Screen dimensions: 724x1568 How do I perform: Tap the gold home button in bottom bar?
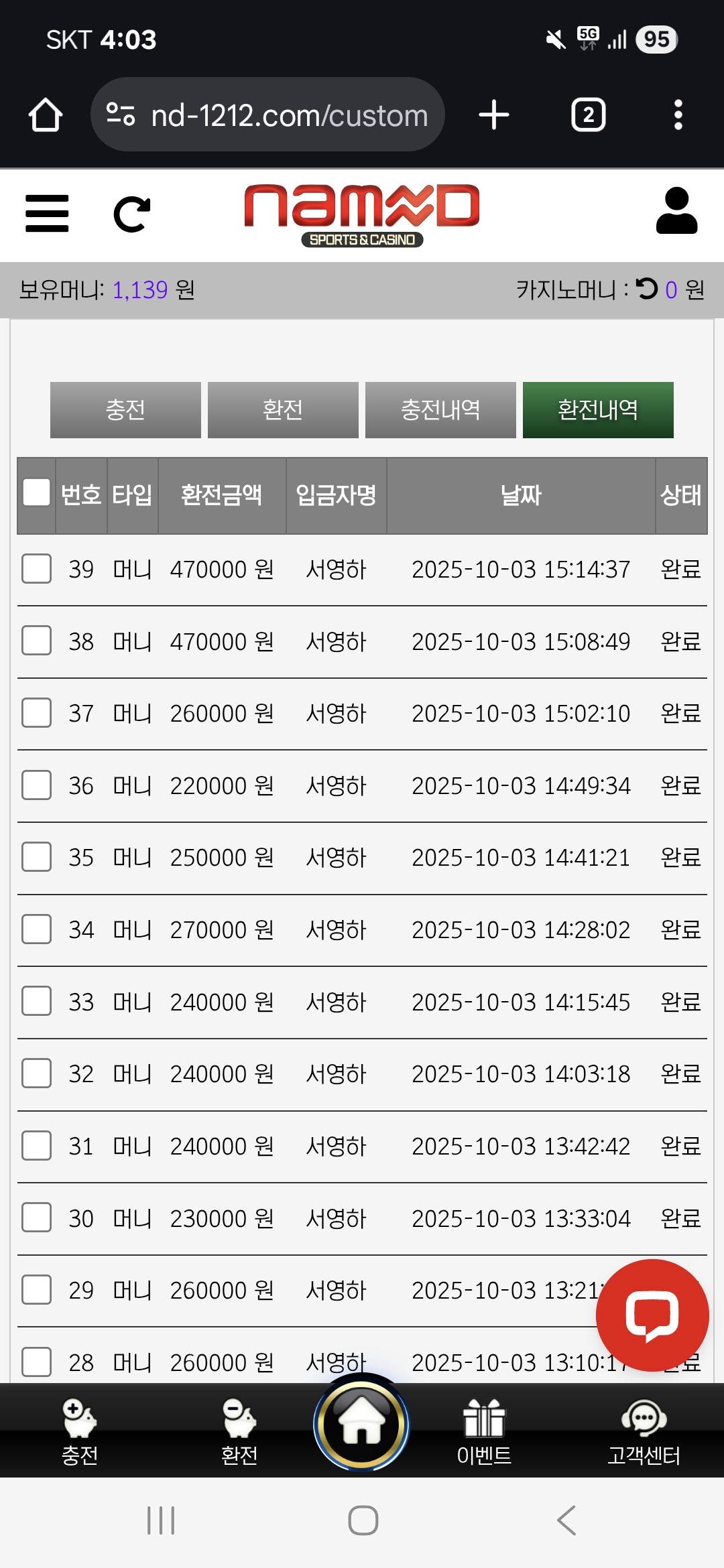coord(362,1424)
